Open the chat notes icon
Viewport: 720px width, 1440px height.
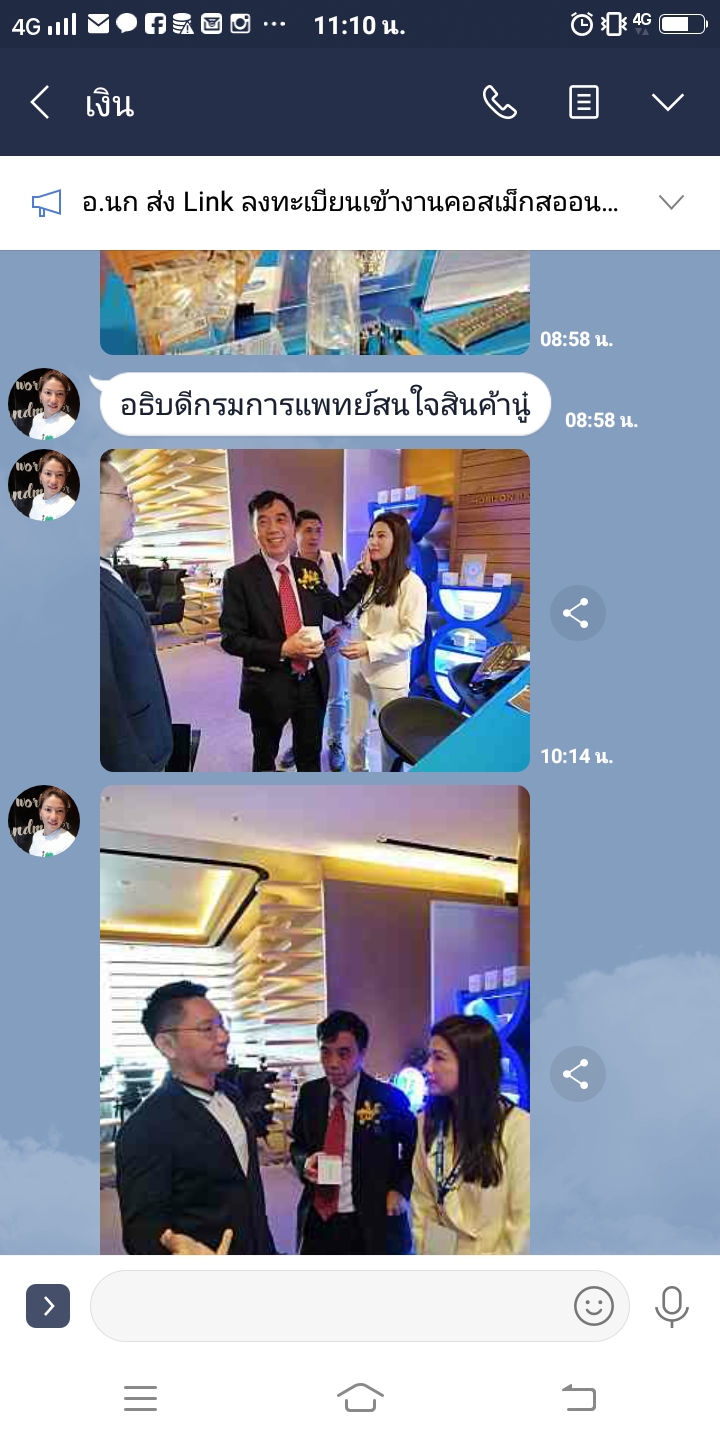click(584, 102)
